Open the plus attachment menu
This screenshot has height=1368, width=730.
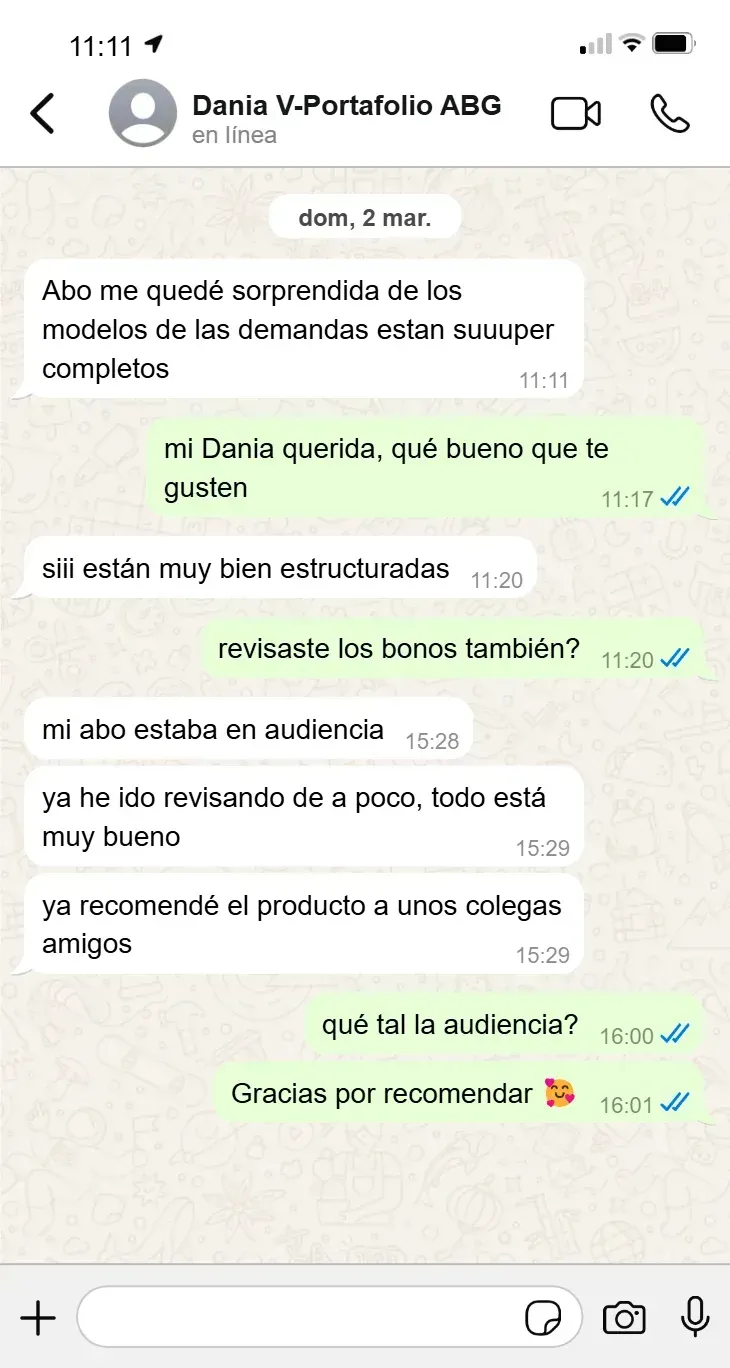click(x=38, y=1318)
